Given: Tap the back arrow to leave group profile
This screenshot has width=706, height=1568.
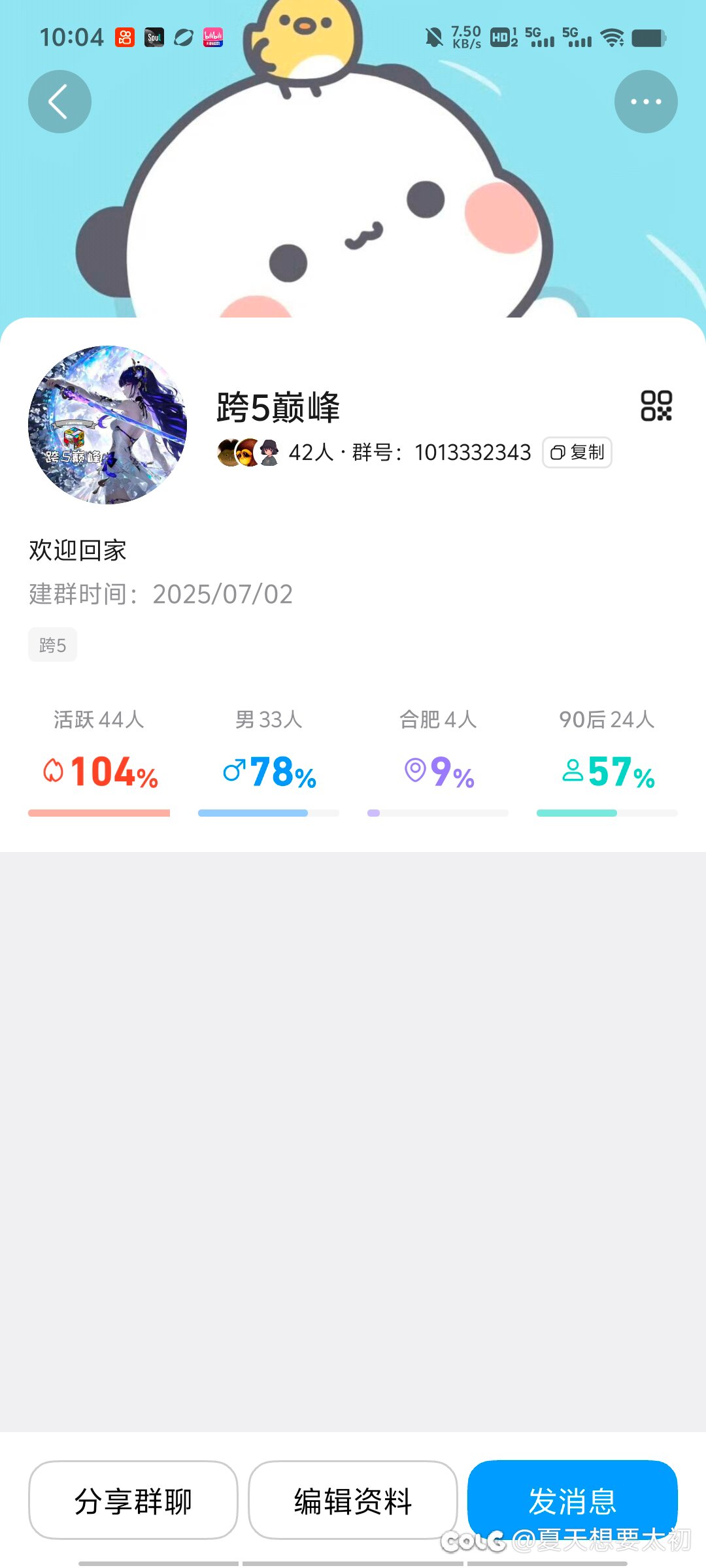Looking at the screenshot, I should point(59,102).
